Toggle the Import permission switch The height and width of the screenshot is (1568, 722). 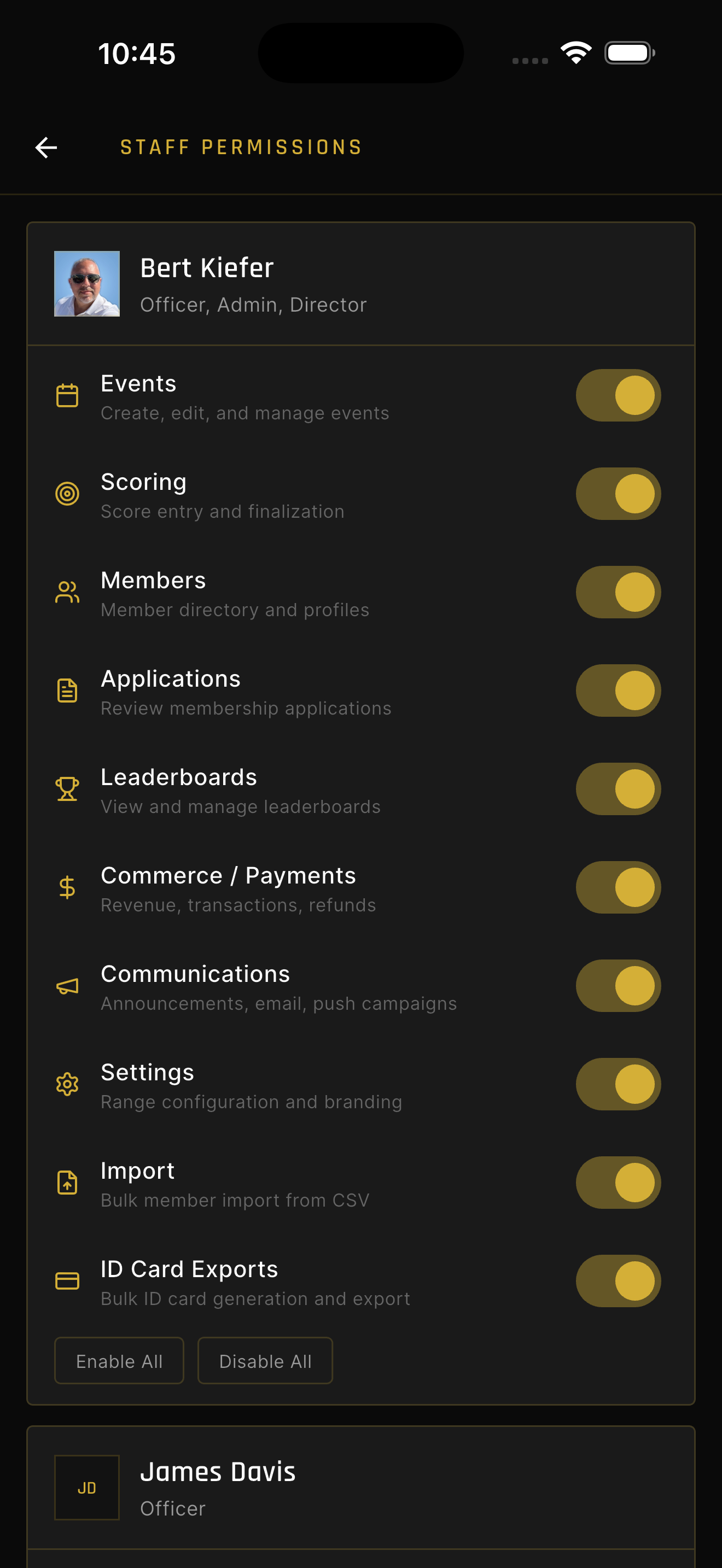pyautogui.click(x=618, y=1181)
